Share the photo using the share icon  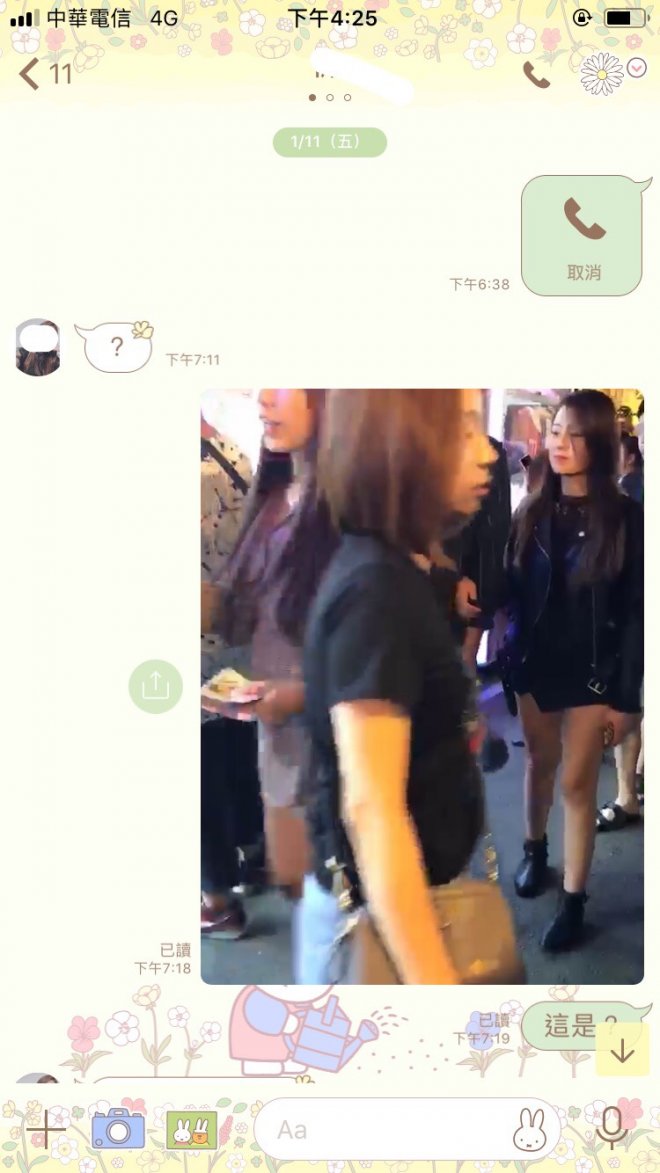(x=155, y=686)
